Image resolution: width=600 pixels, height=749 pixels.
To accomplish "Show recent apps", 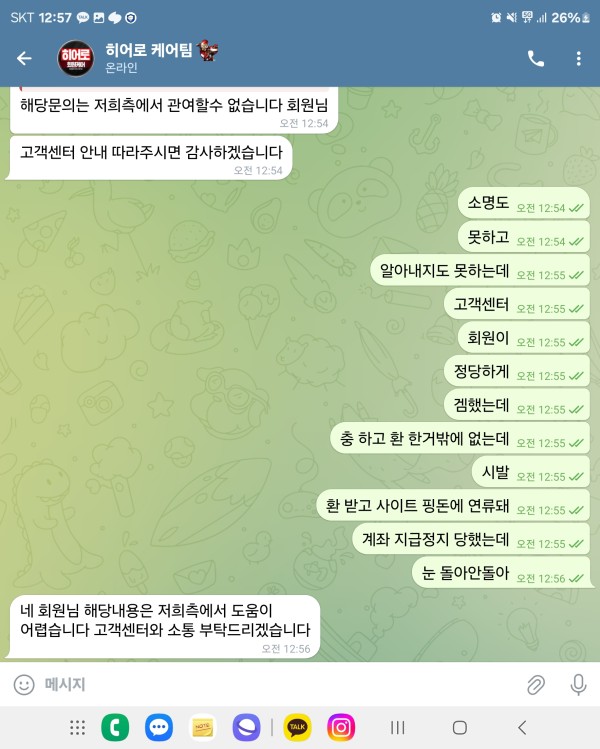I will [x=397, y=727].
